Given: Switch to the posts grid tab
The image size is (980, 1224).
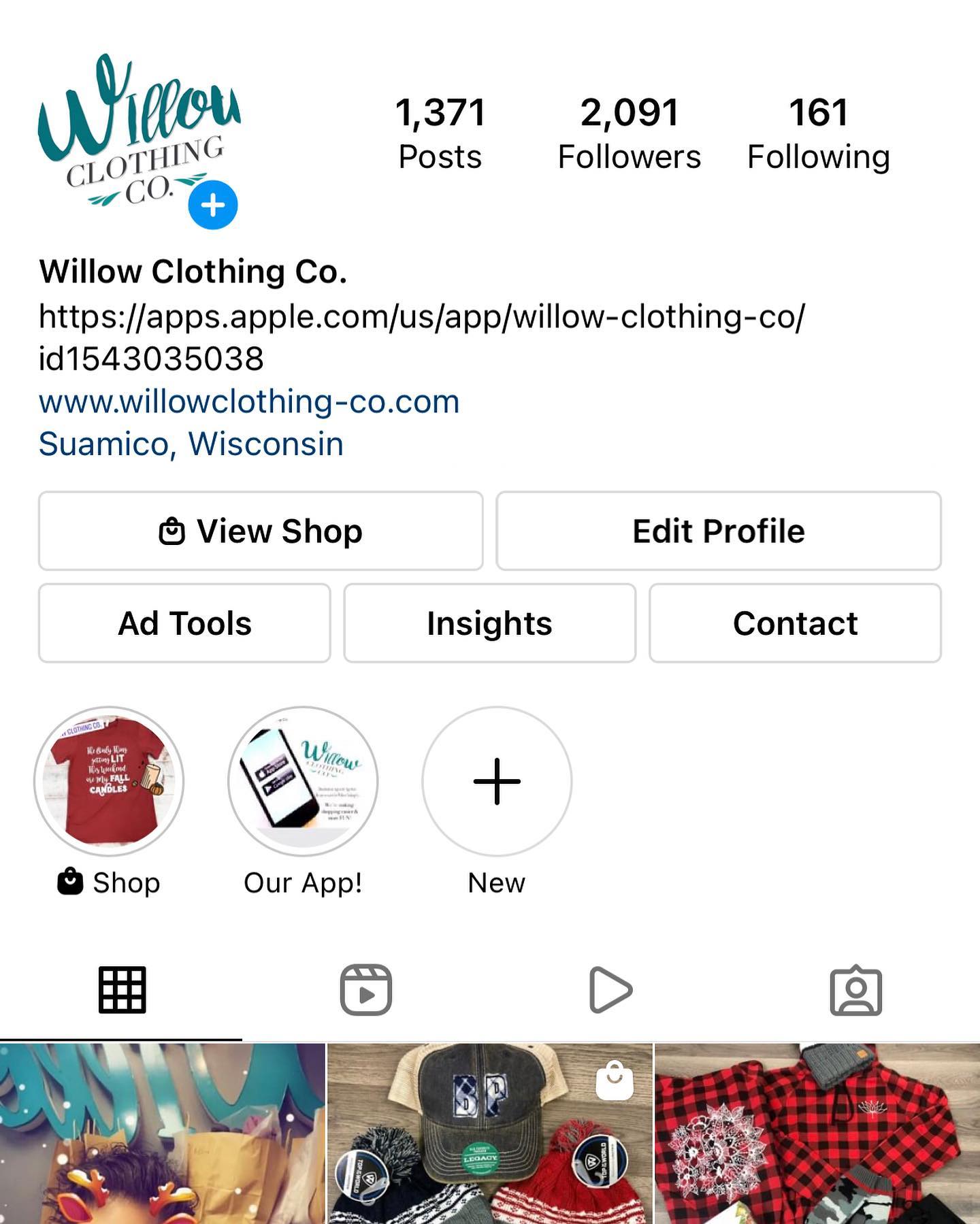Looking at the screenshot, I should click(122, 990).
